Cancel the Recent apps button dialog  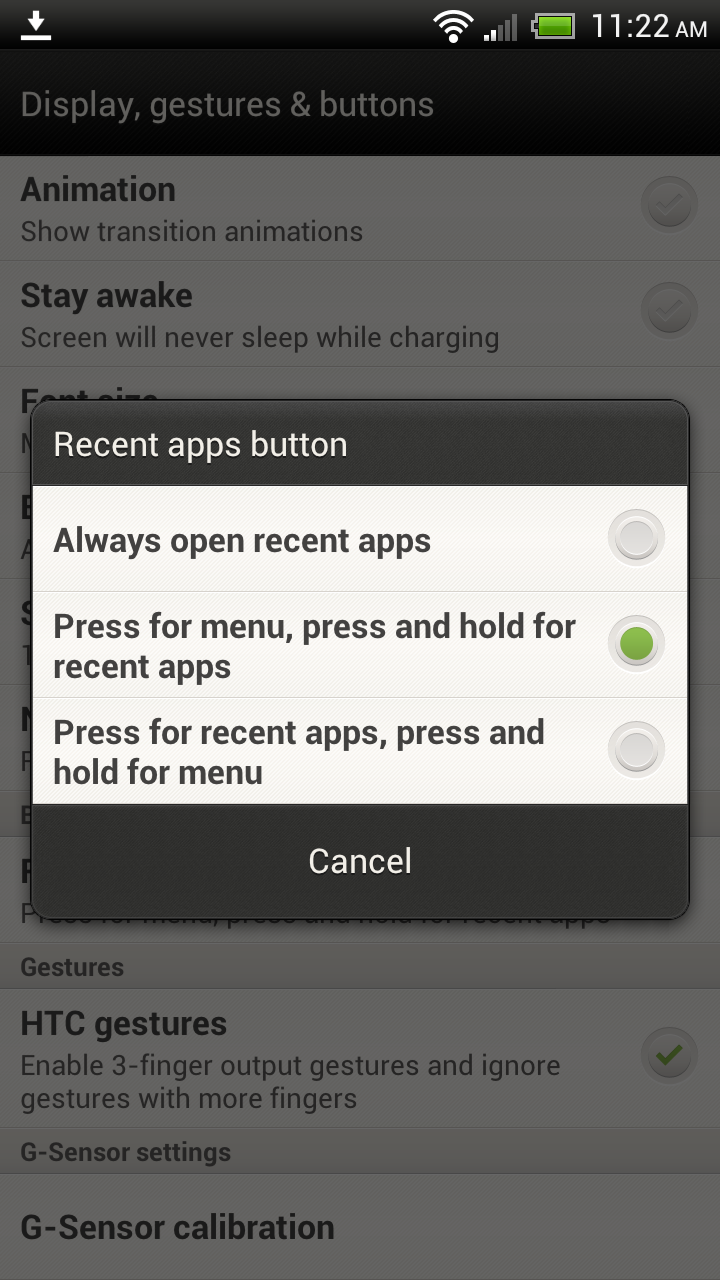360,861
